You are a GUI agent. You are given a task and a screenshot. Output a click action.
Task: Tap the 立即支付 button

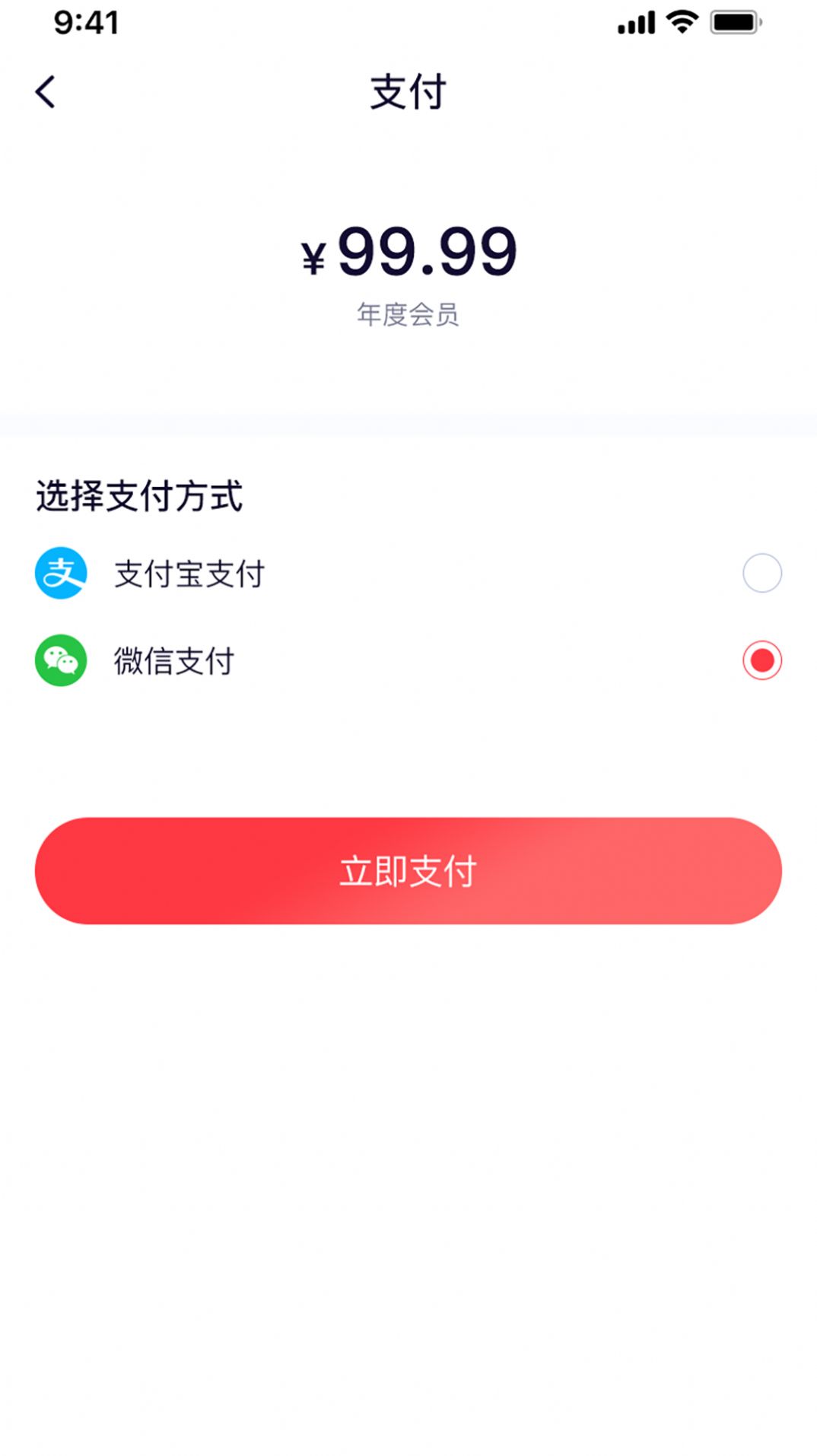pyautogui.click(x=408, y=871)
